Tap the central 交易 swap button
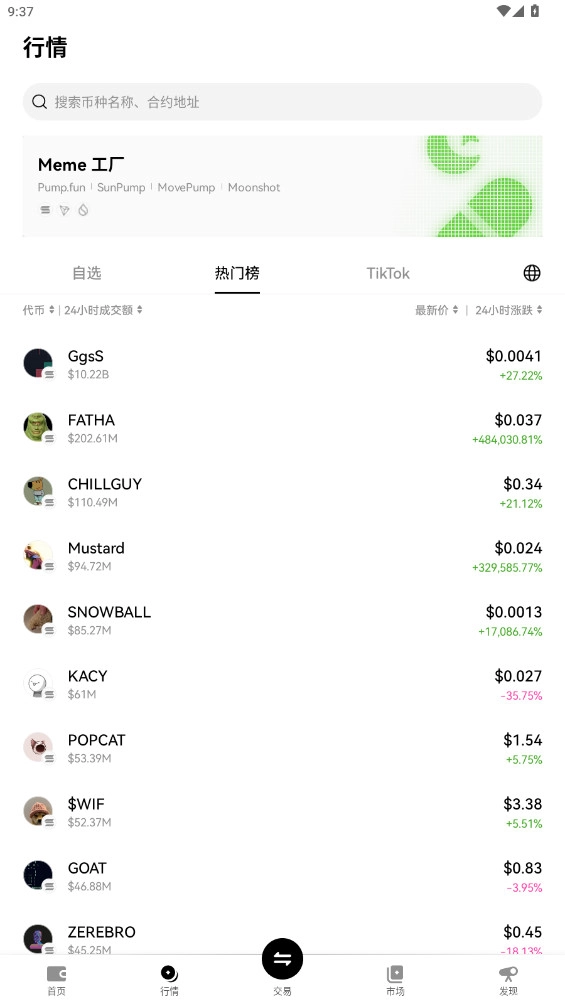565x1004 pixels. (x=282, y=959)
